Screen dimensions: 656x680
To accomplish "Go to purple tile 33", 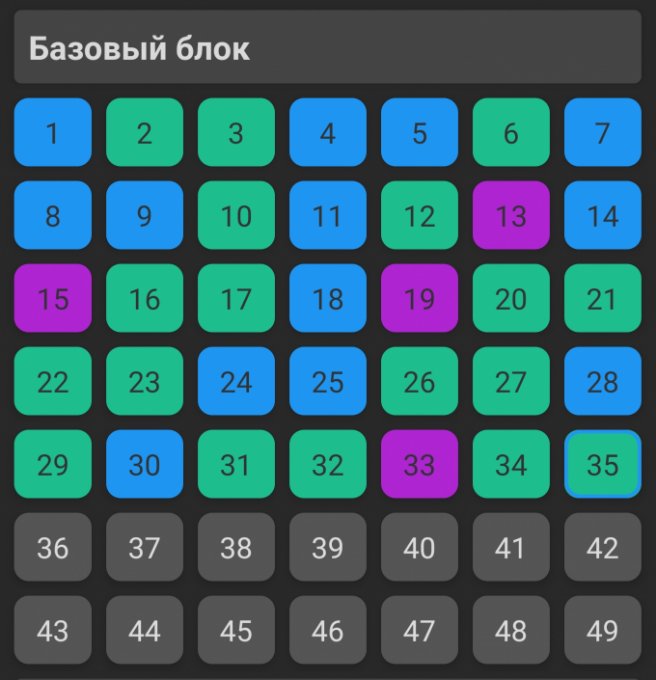I will tap(419, 464).
